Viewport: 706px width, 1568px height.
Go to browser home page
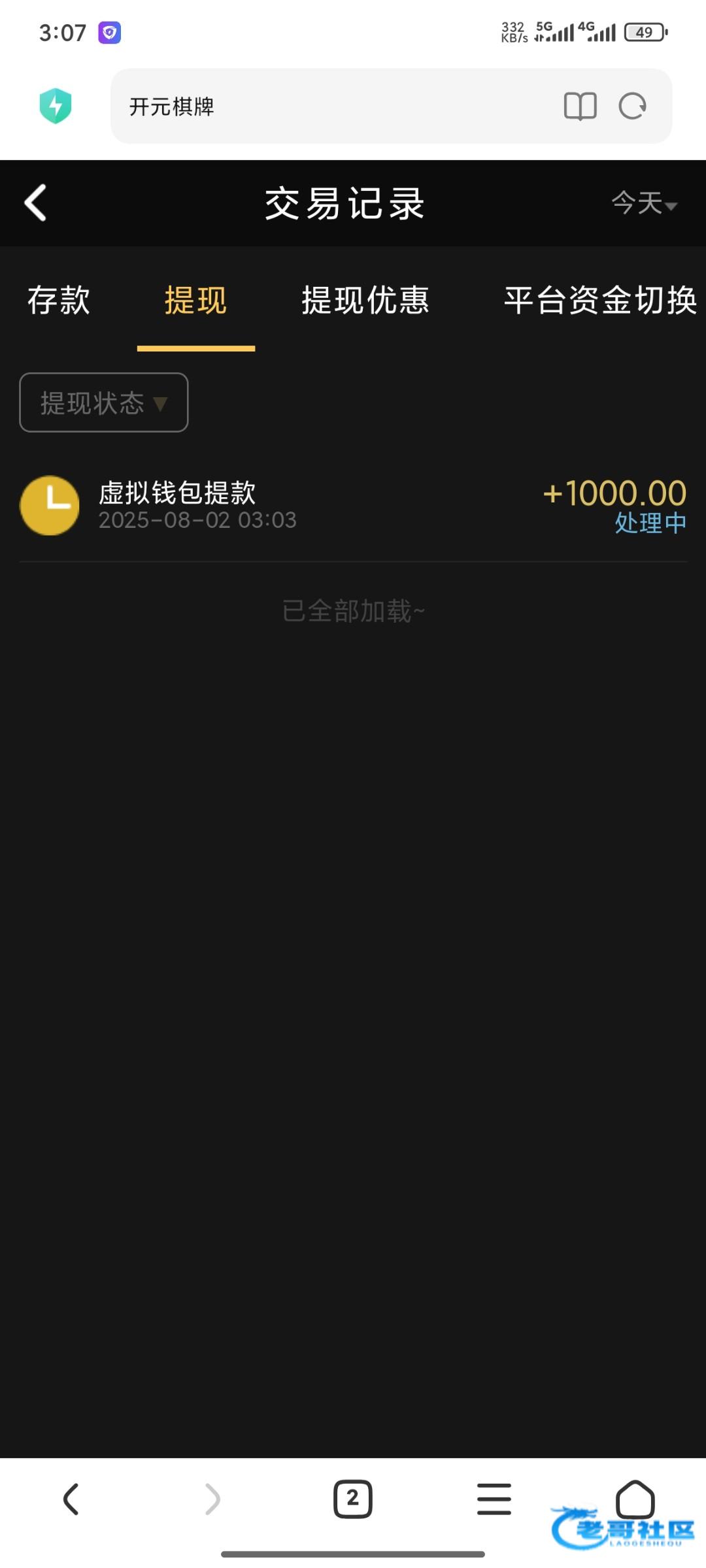(635, 1499)
